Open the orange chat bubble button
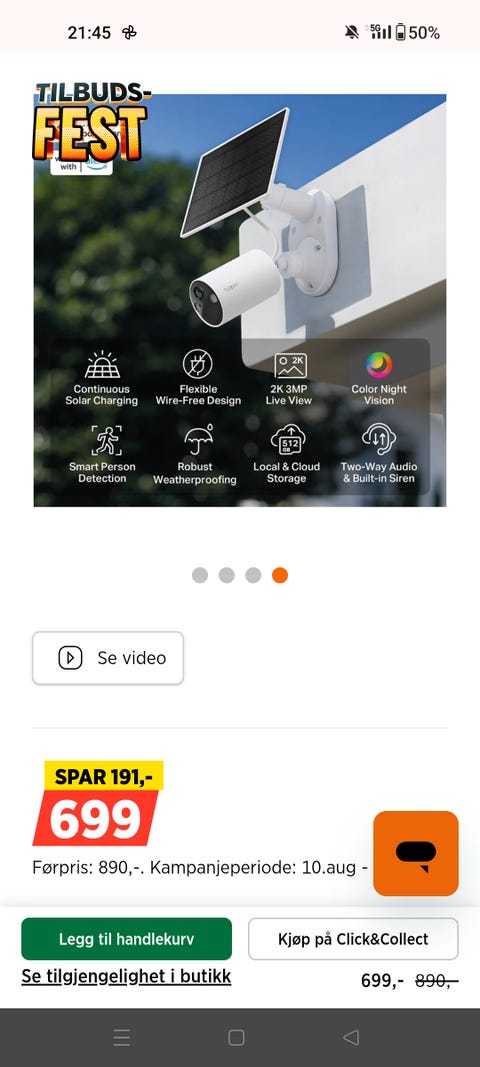The height and width of the screenshot is (1067, 480). (416, 853)
